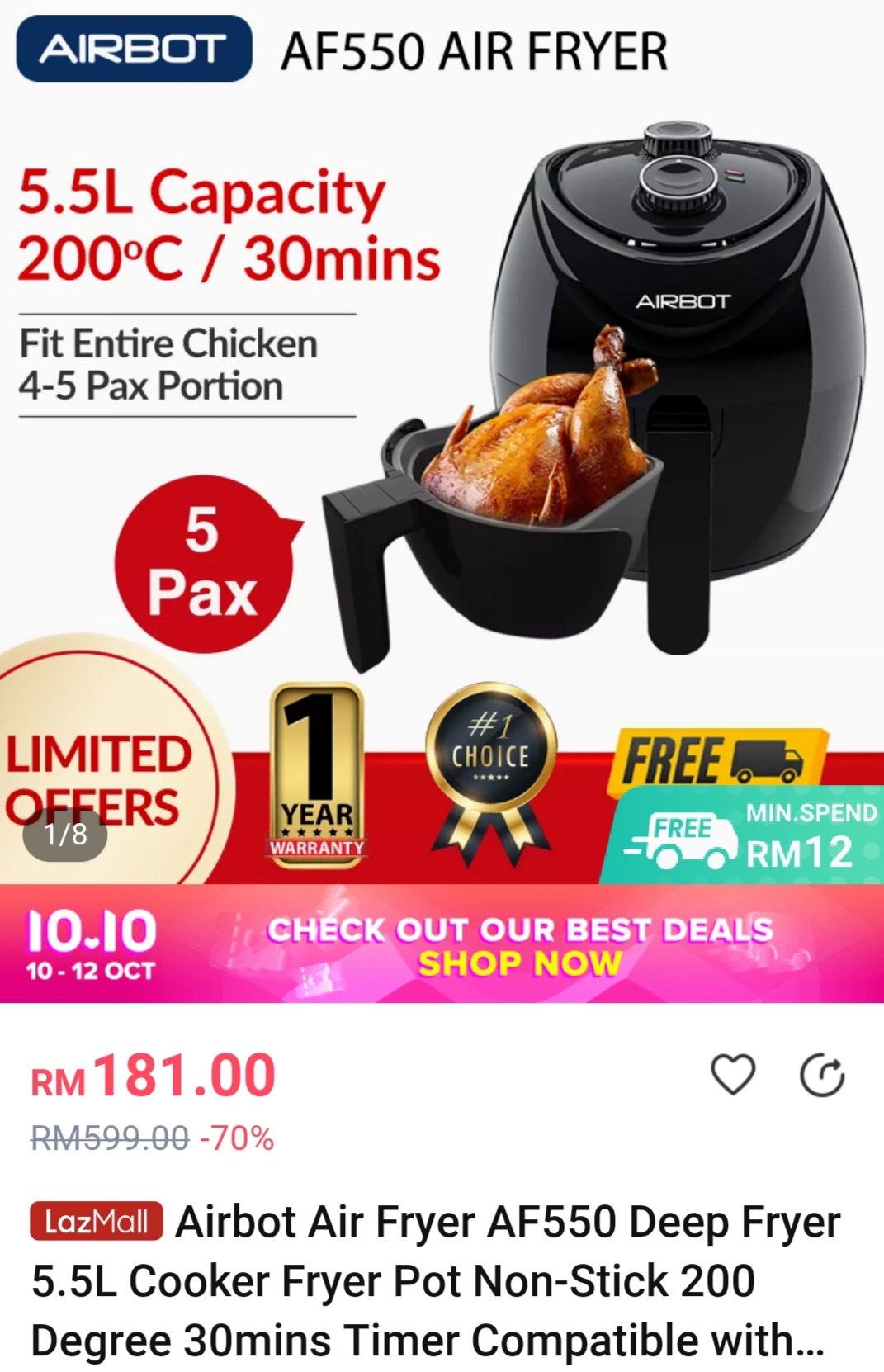
Task: Open the LazMall badge
Action: tap(97, 1222)
